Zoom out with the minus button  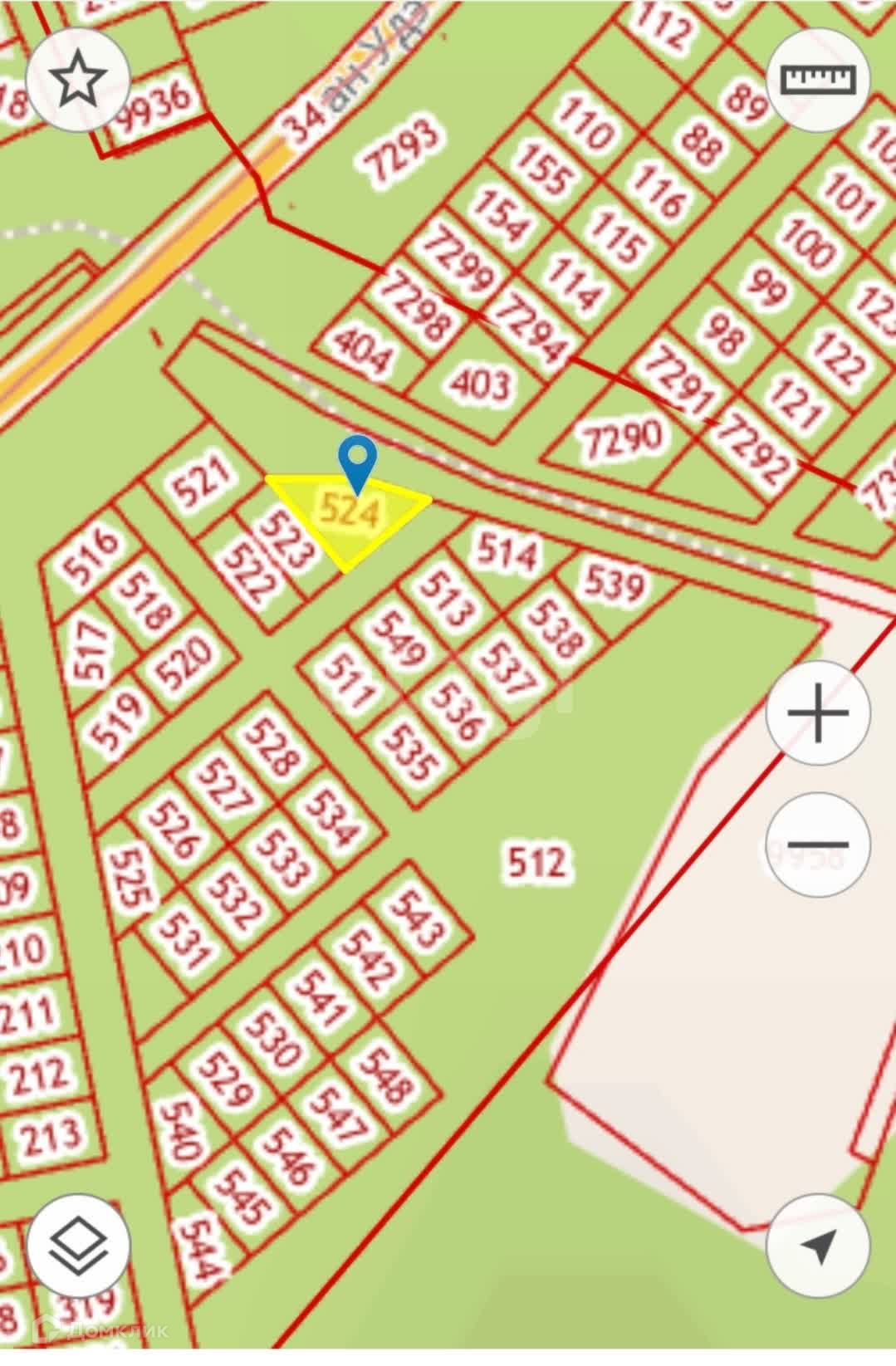click(818, 844)
